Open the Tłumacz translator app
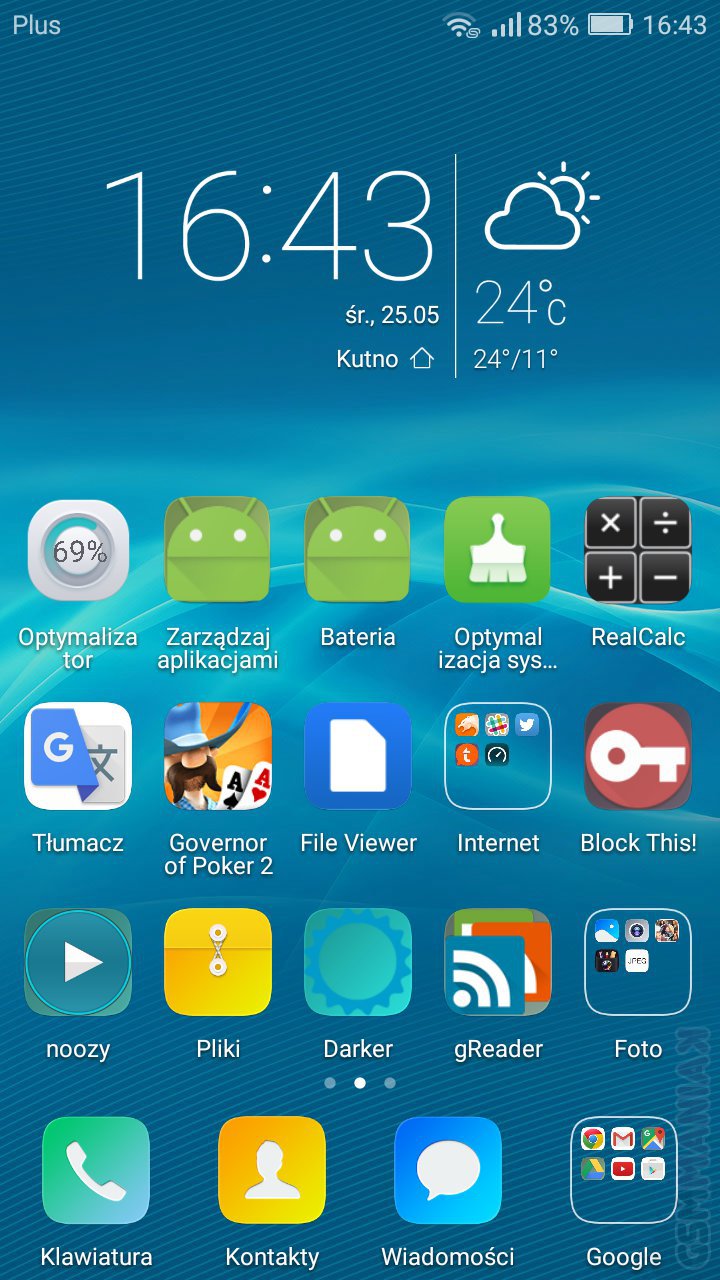Screen dimensions: 720x1280 [78, 757]
